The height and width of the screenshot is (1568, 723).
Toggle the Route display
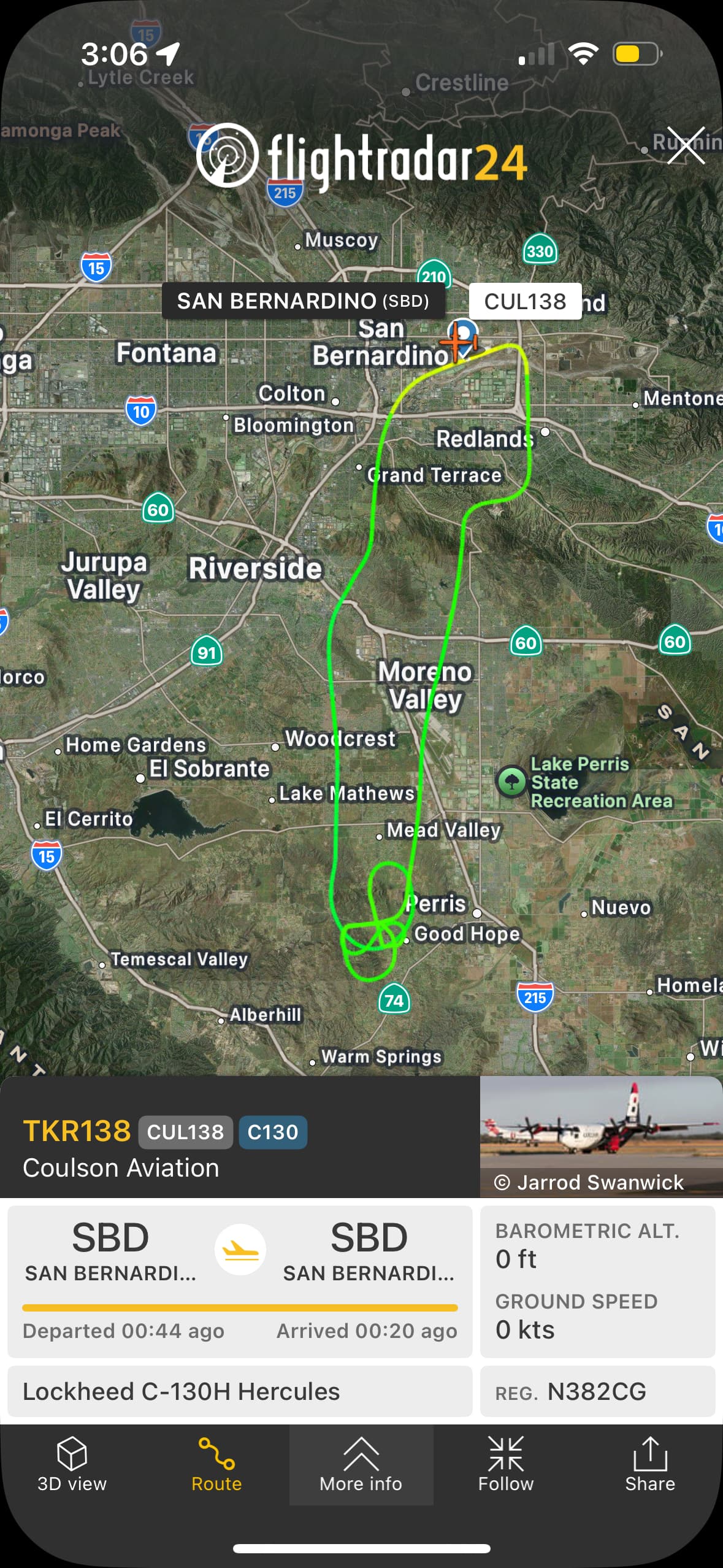(x=216, y=1466)
